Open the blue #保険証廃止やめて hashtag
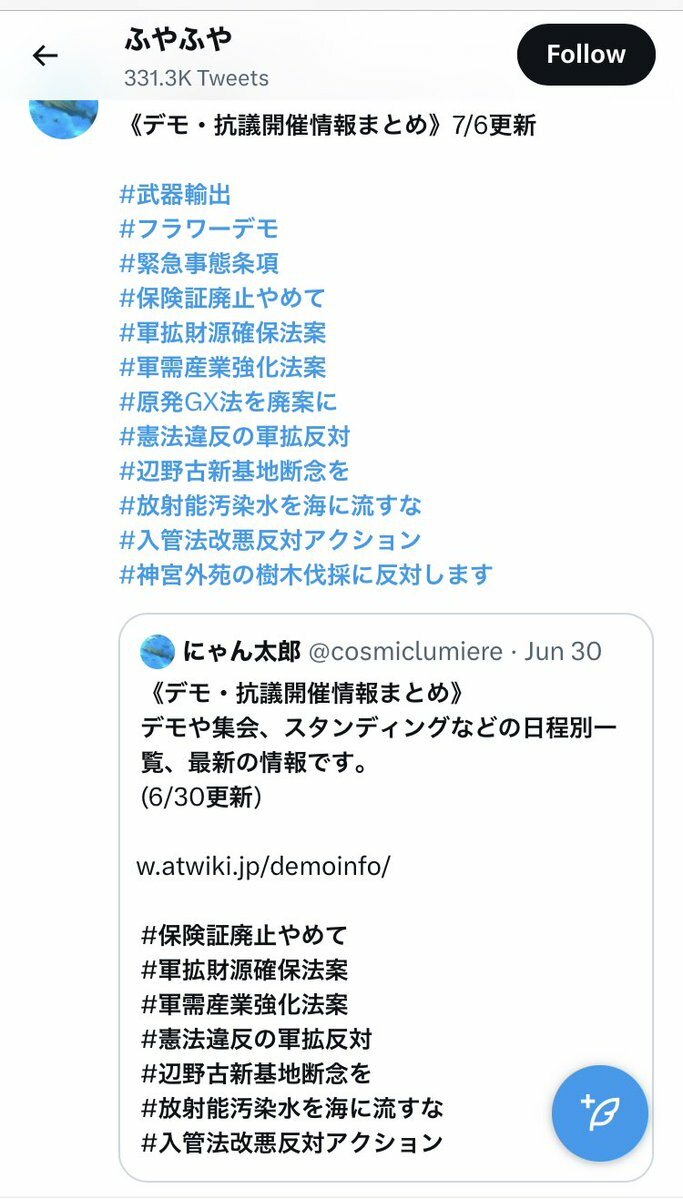 (x=223, y=297)
